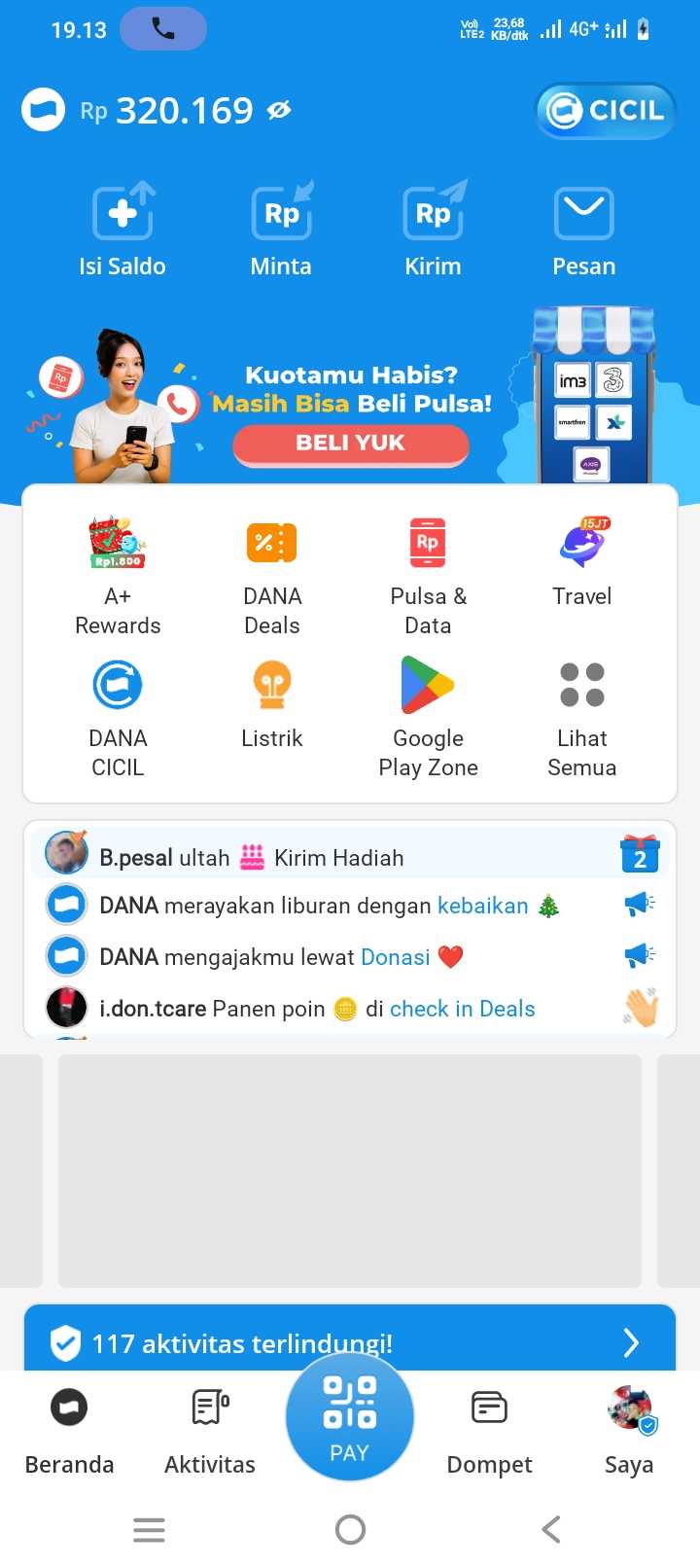The width and height of the screenshot is (700, 1568).
Task: Open the A+ Rewards icon
Action: pyautogui.click(x=118, y=543)
